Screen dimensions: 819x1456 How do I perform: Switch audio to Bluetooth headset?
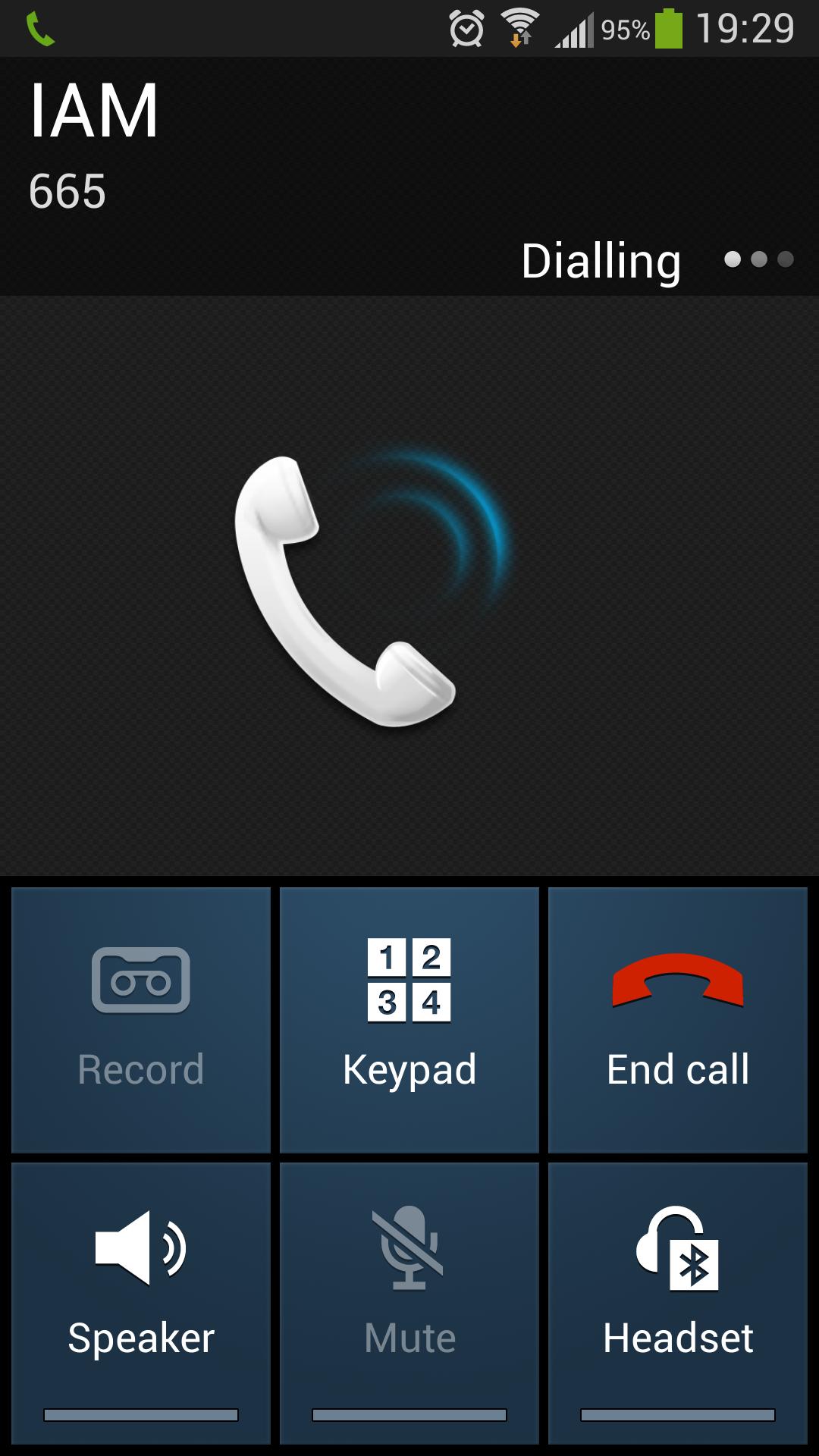click(678, 1303)
